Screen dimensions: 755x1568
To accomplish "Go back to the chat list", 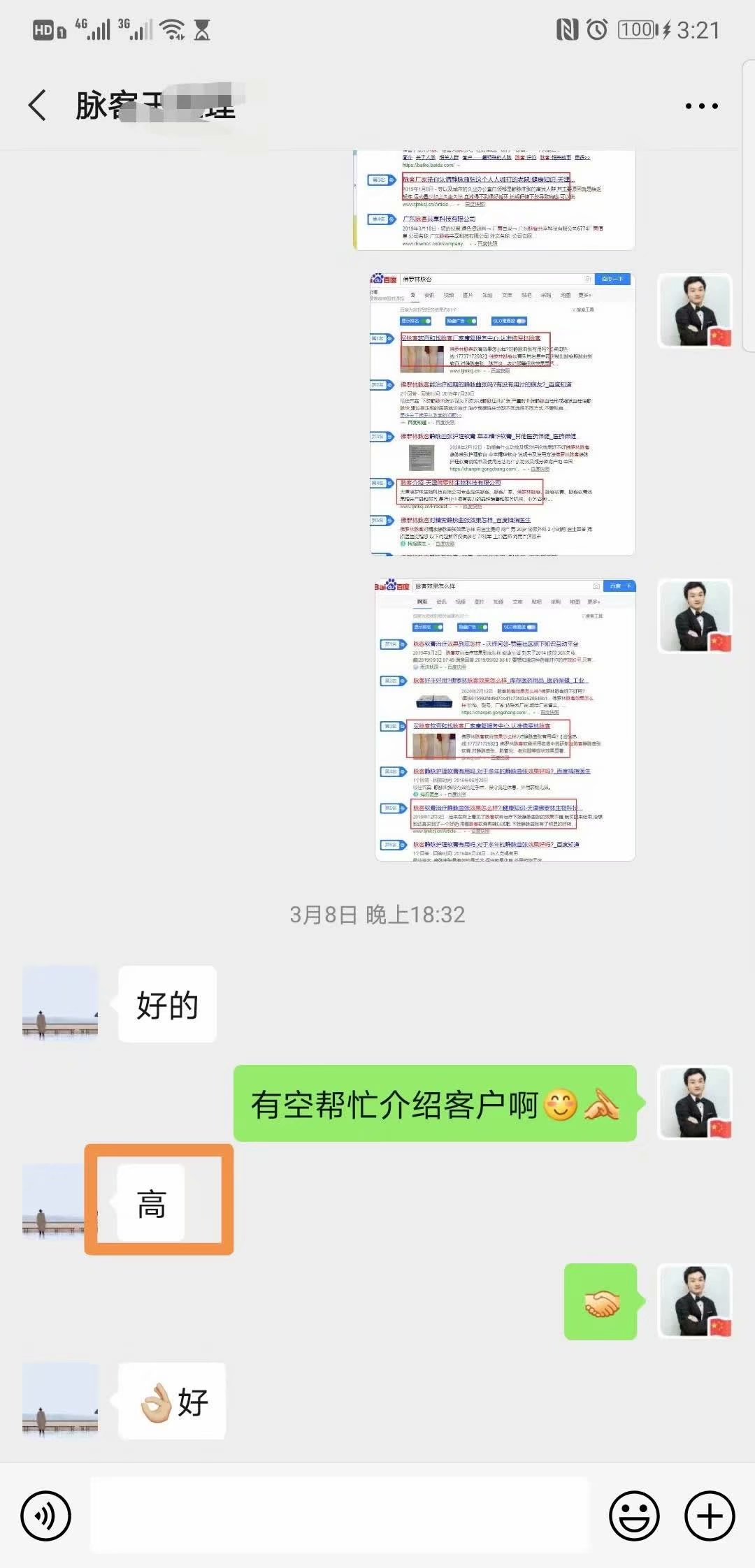I will point(38,106).
